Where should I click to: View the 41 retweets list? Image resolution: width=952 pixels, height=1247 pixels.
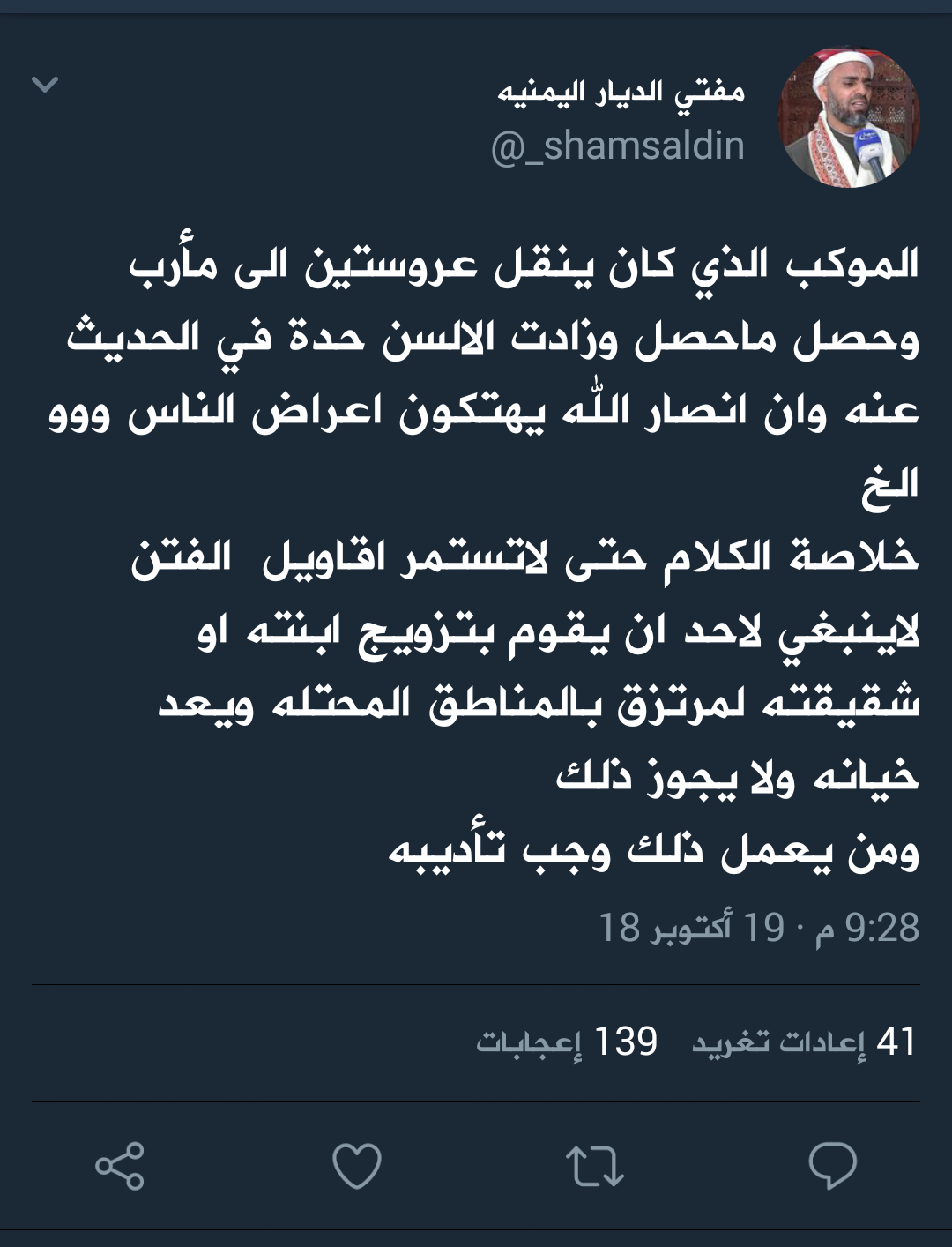(x=804, y=1042)
